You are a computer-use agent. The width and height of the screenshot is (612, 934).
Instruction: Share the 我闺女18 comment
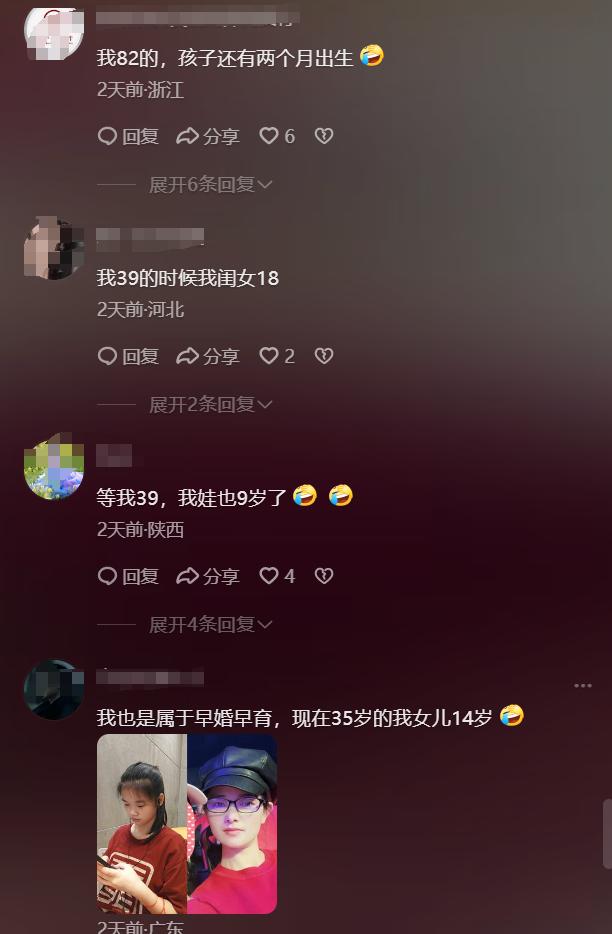coord(208,356)
